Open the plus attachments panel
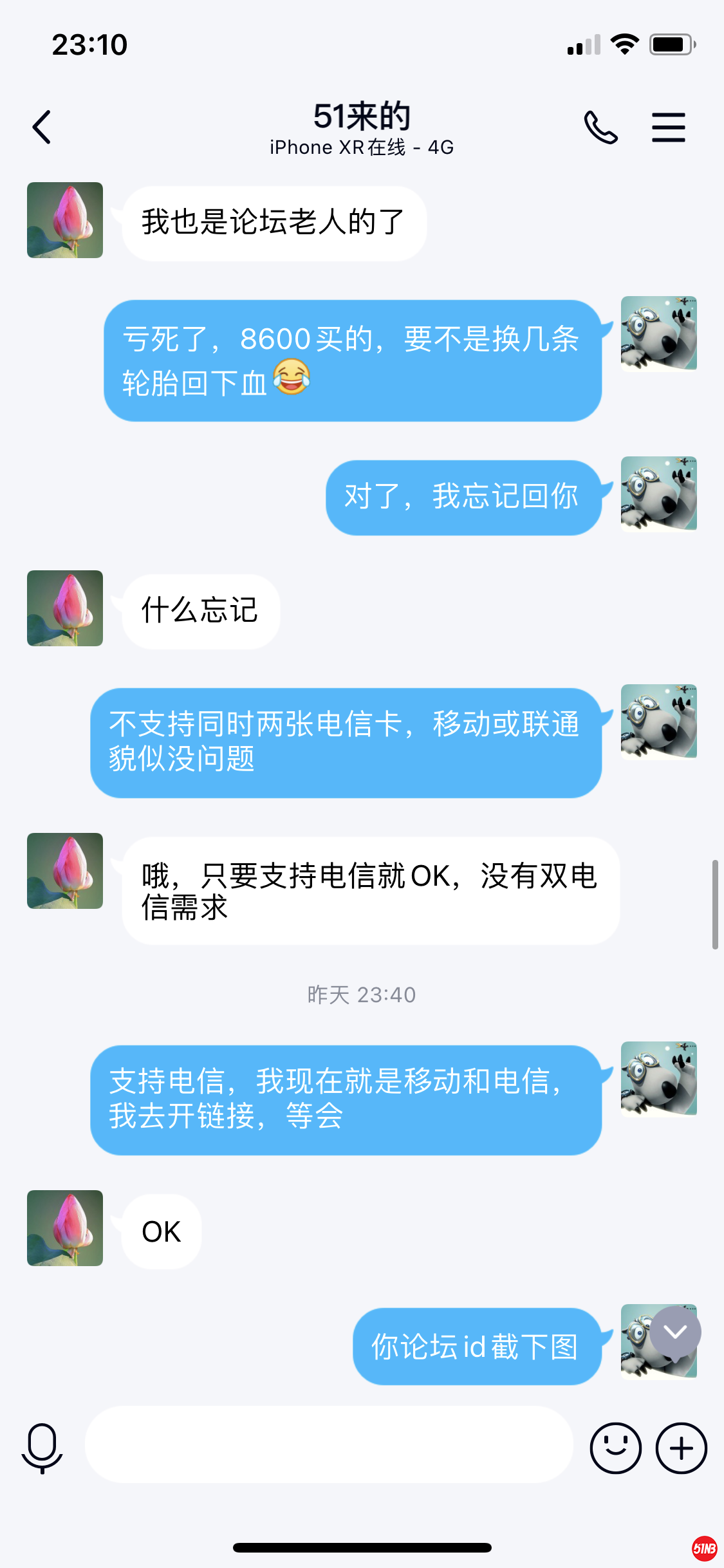724x1568 pixels. [681, 1448]
